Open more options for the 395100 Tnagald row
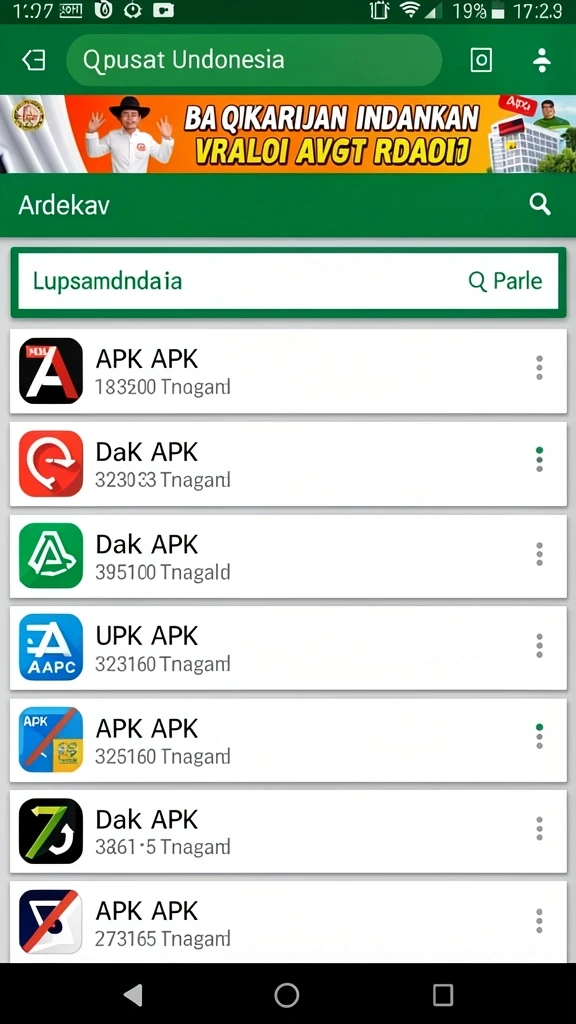Screen dimensions: 576x1024 [539, 554]
